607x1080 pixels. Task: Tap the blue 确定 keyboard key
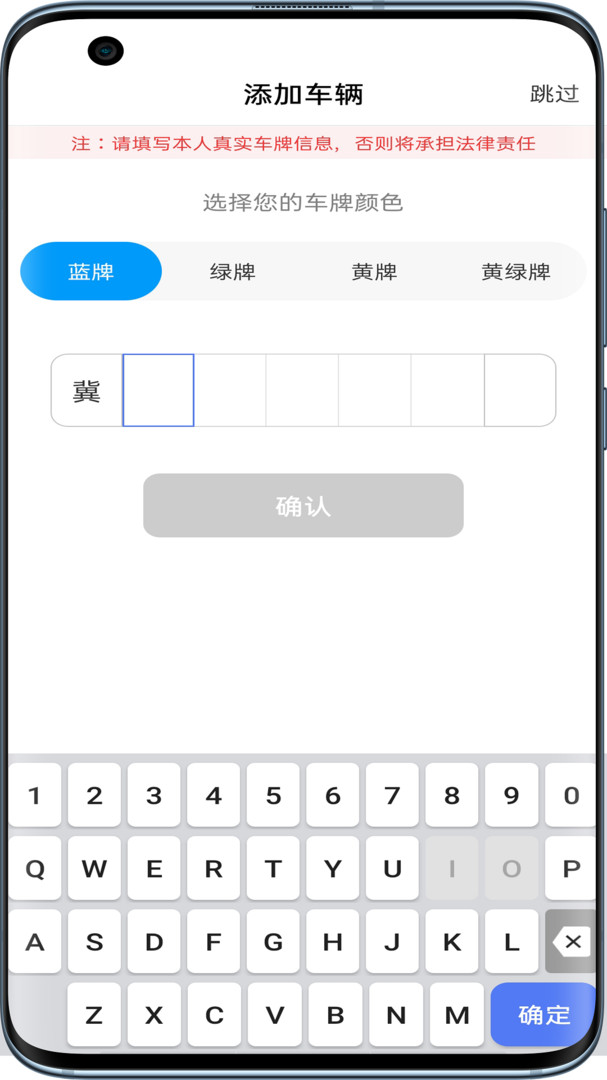(x=544, y=1015)
